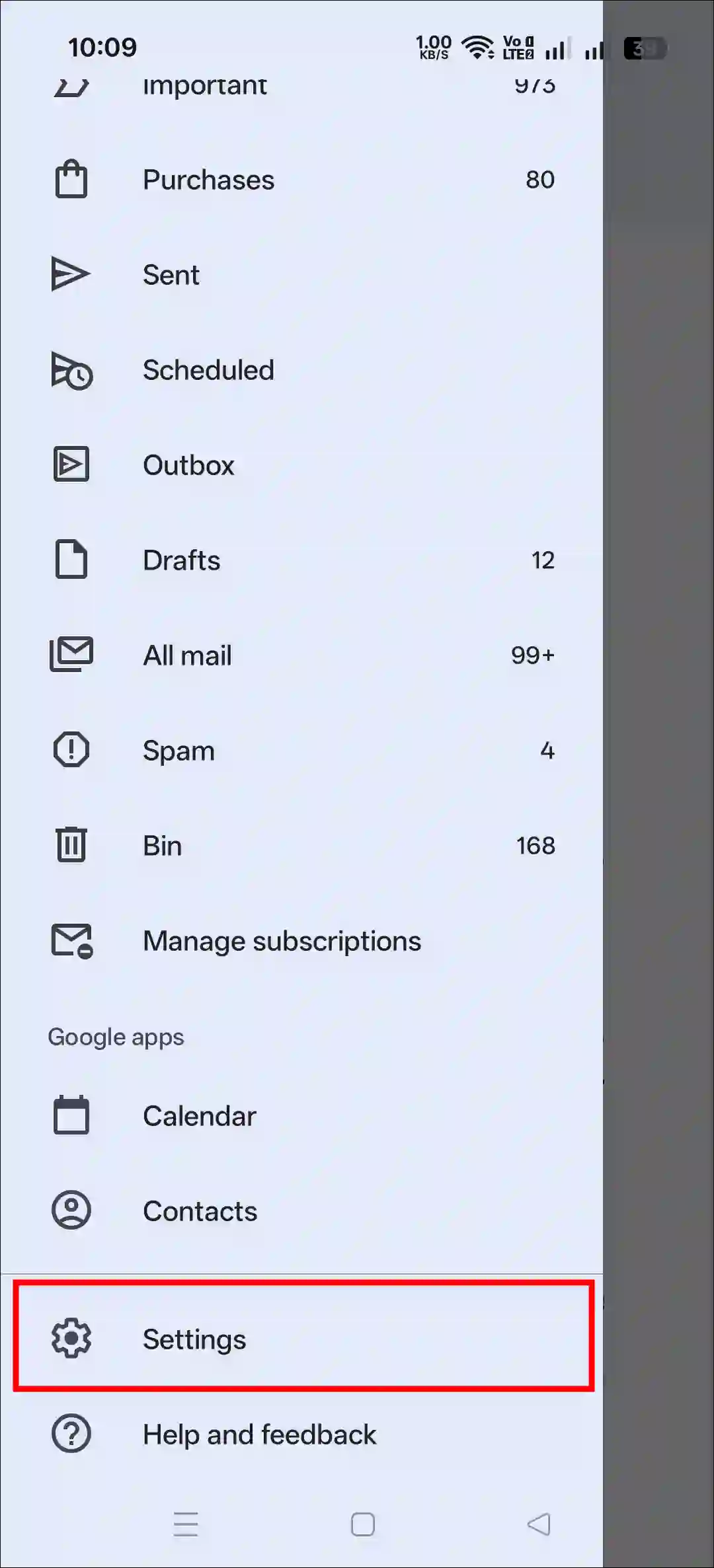This screenshot has height=1568, width=714.
Task: Select the All mail envelope icon
Action: pyautogui.click(x=71, y=655)
